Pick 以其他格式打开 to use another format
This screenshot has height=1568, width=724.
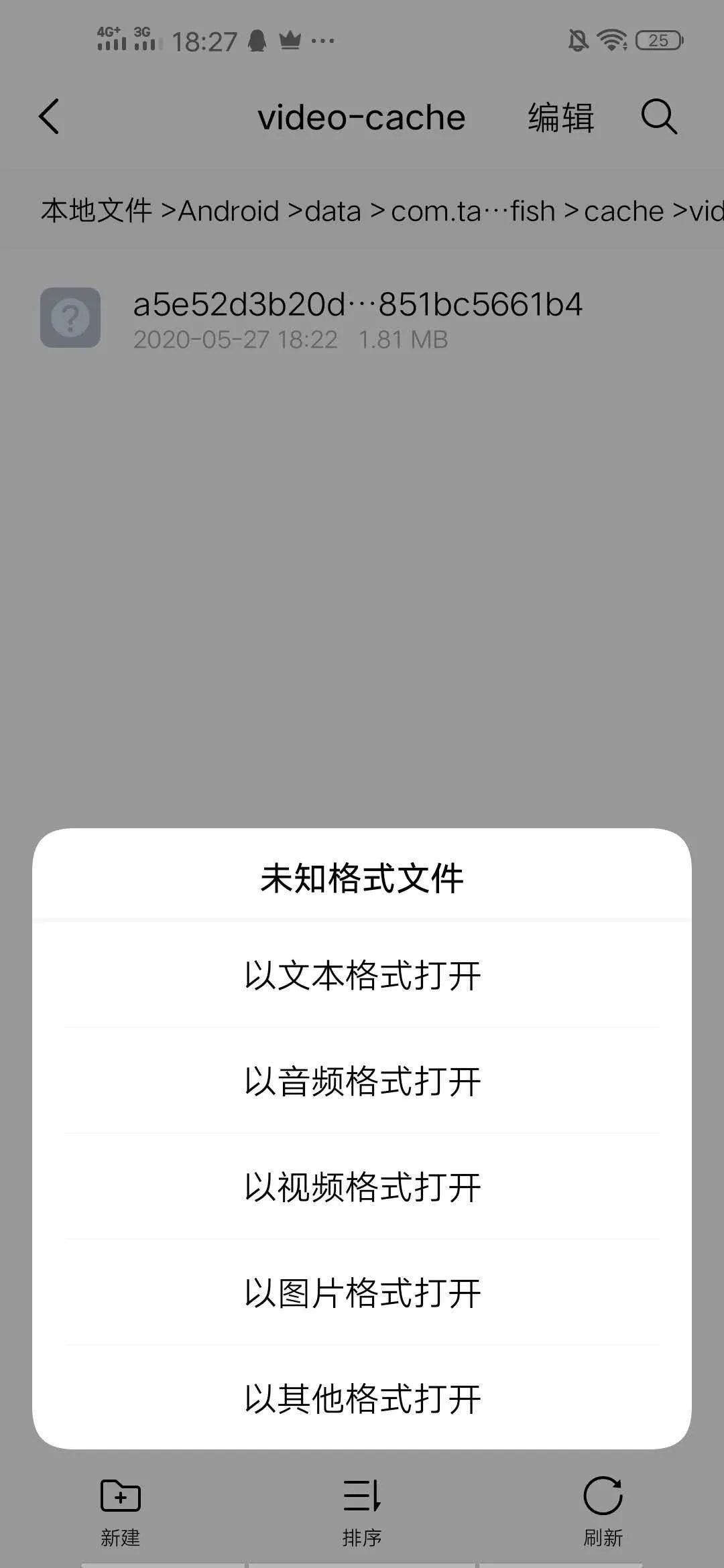362,1398
